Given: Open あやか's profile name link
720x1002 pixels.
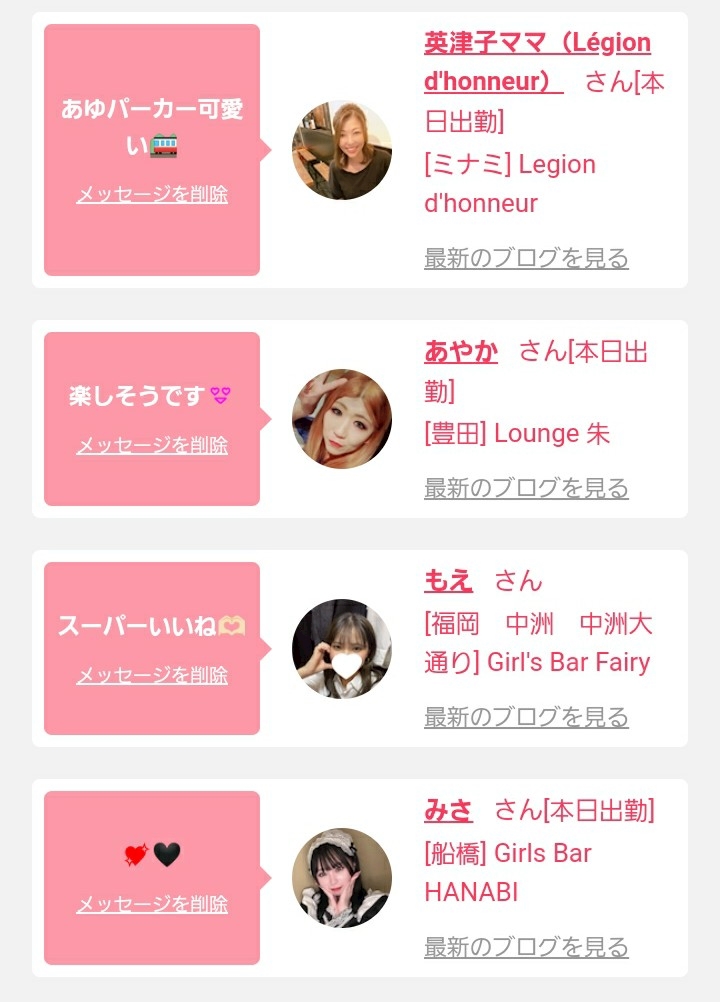Looking at the screenshot, I should pyautogui.click(x=460, y=352).
